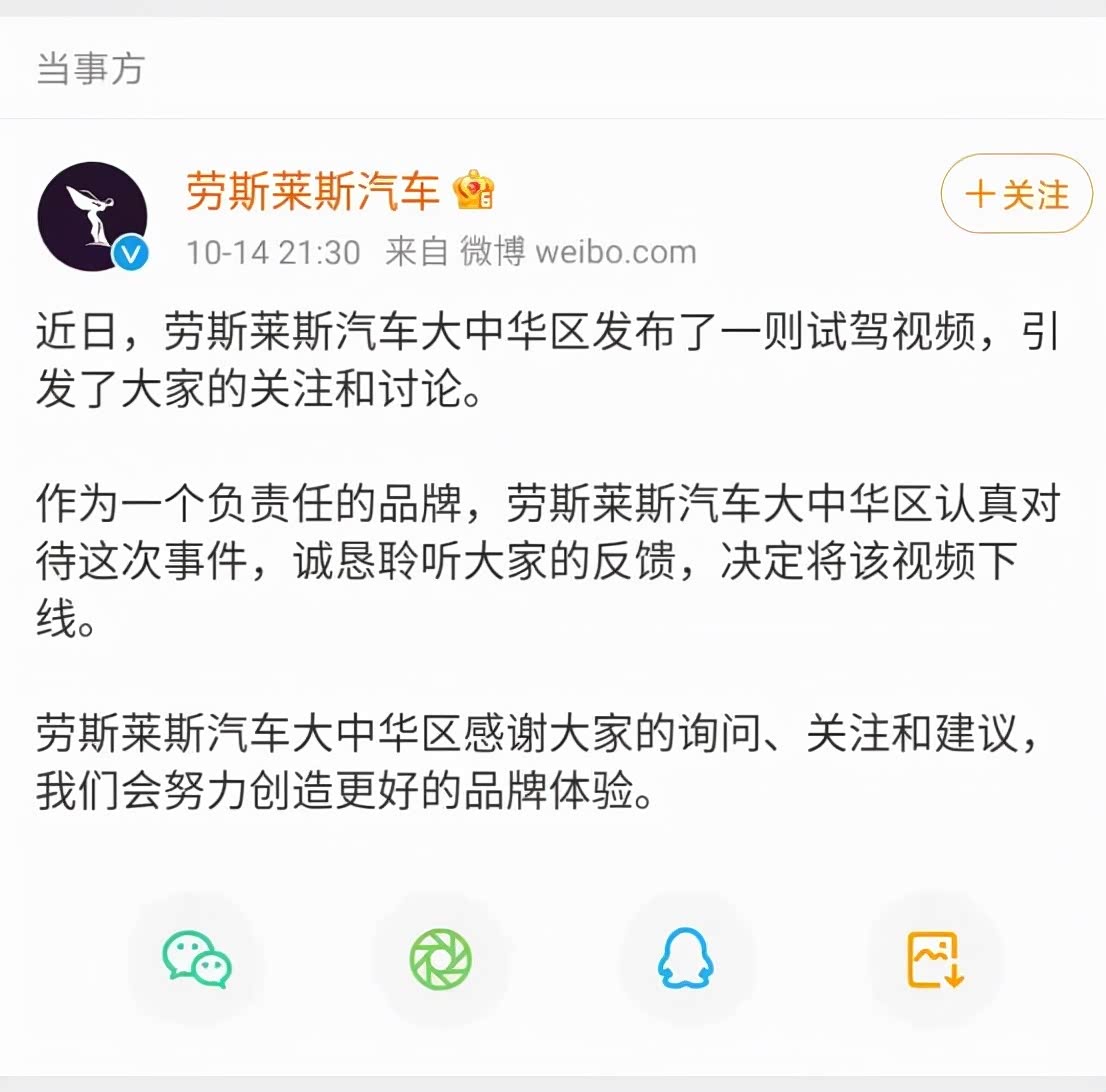Viewport: 1106px width, 1092px height.
Task: Follow 劳斯莱斯汽车 with the 关注 button
Action: (x=1016, y=194)
